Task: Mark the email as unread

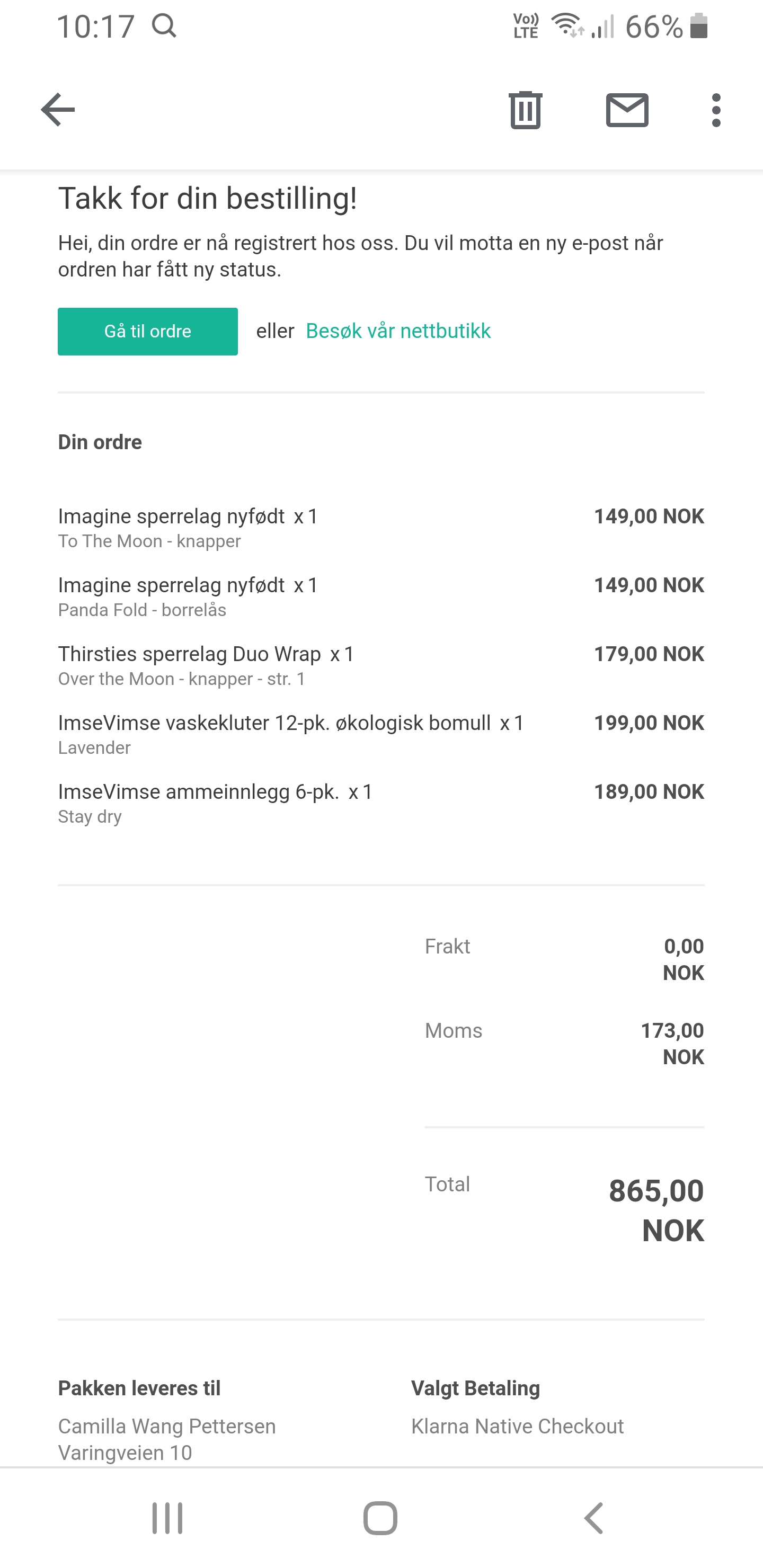Action: (627, 110)
